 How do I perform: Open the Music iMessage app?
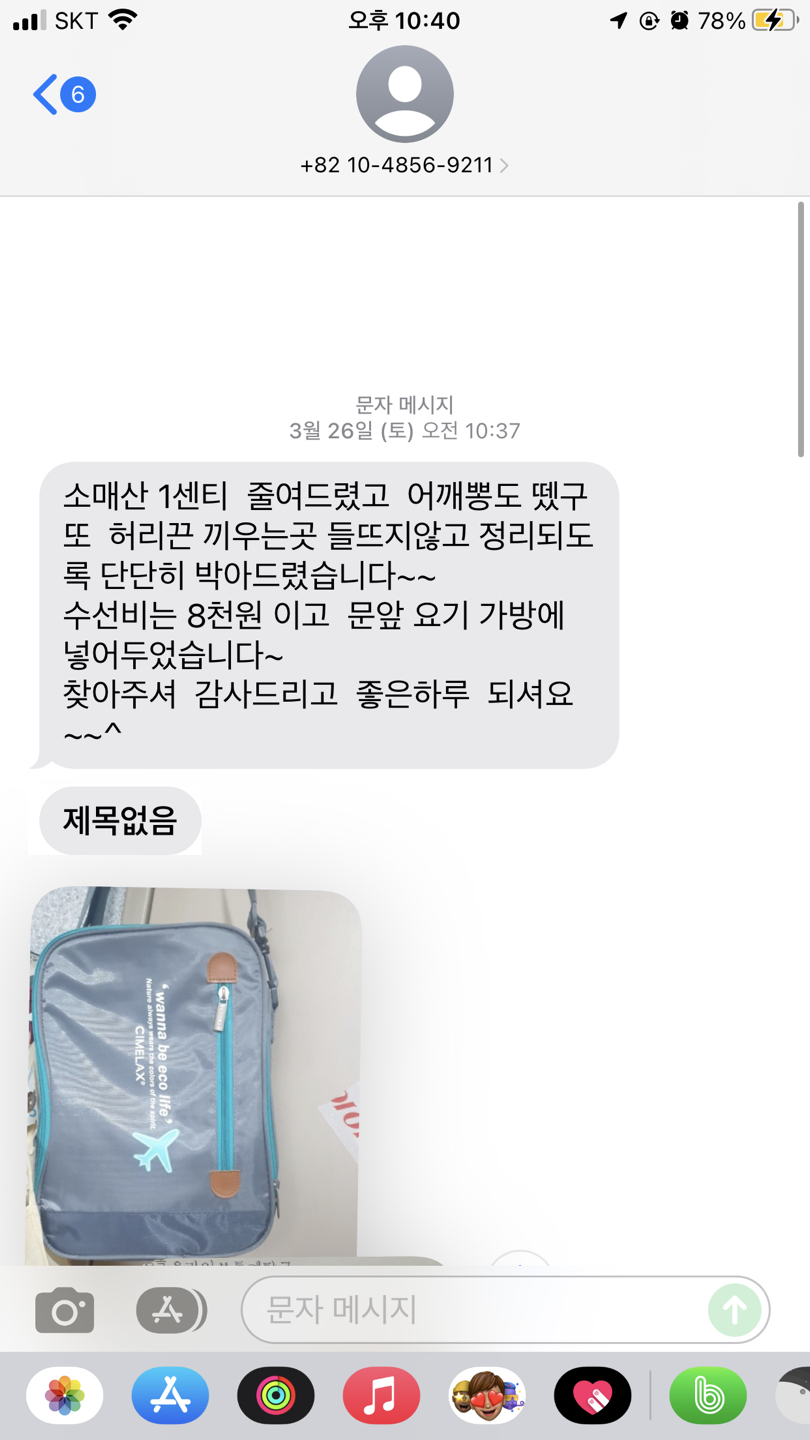tap(381, 1395)
